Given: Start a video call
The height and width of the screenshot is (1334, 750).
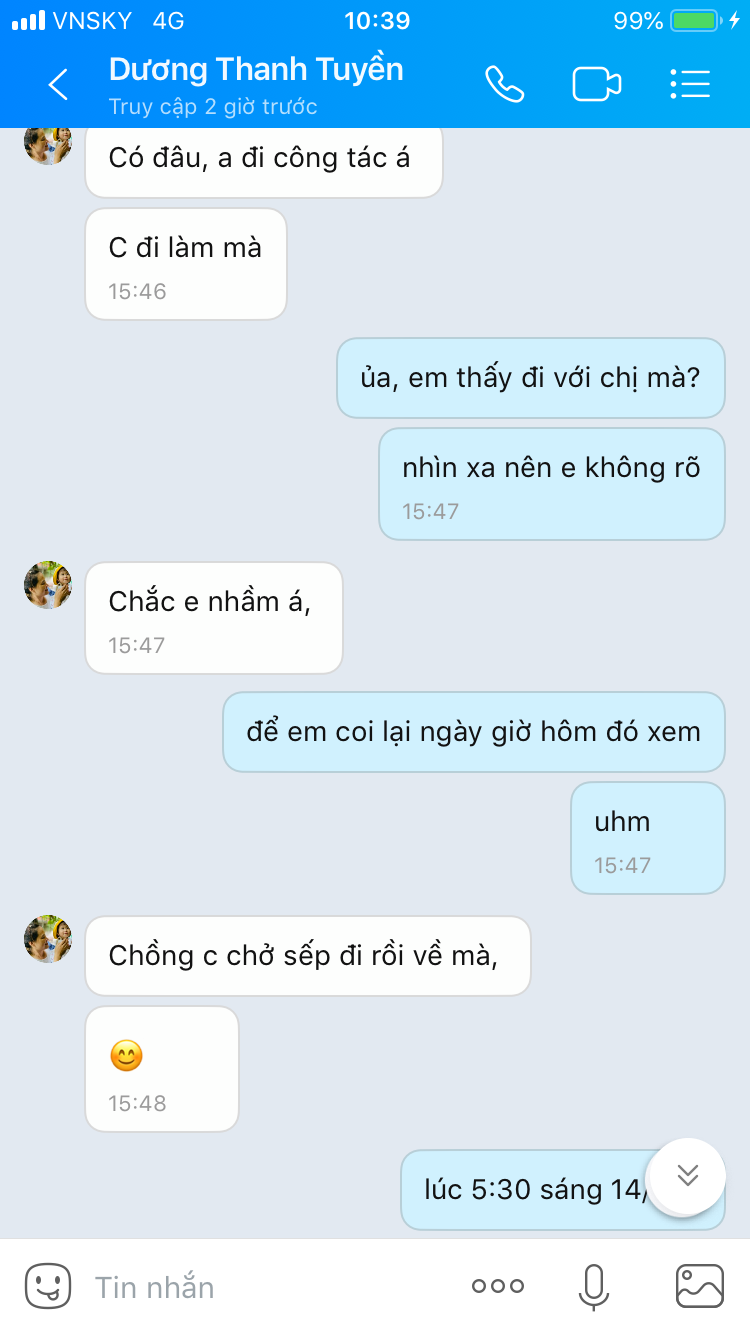Looking at the screenshot, I should (x=596, y=85).
